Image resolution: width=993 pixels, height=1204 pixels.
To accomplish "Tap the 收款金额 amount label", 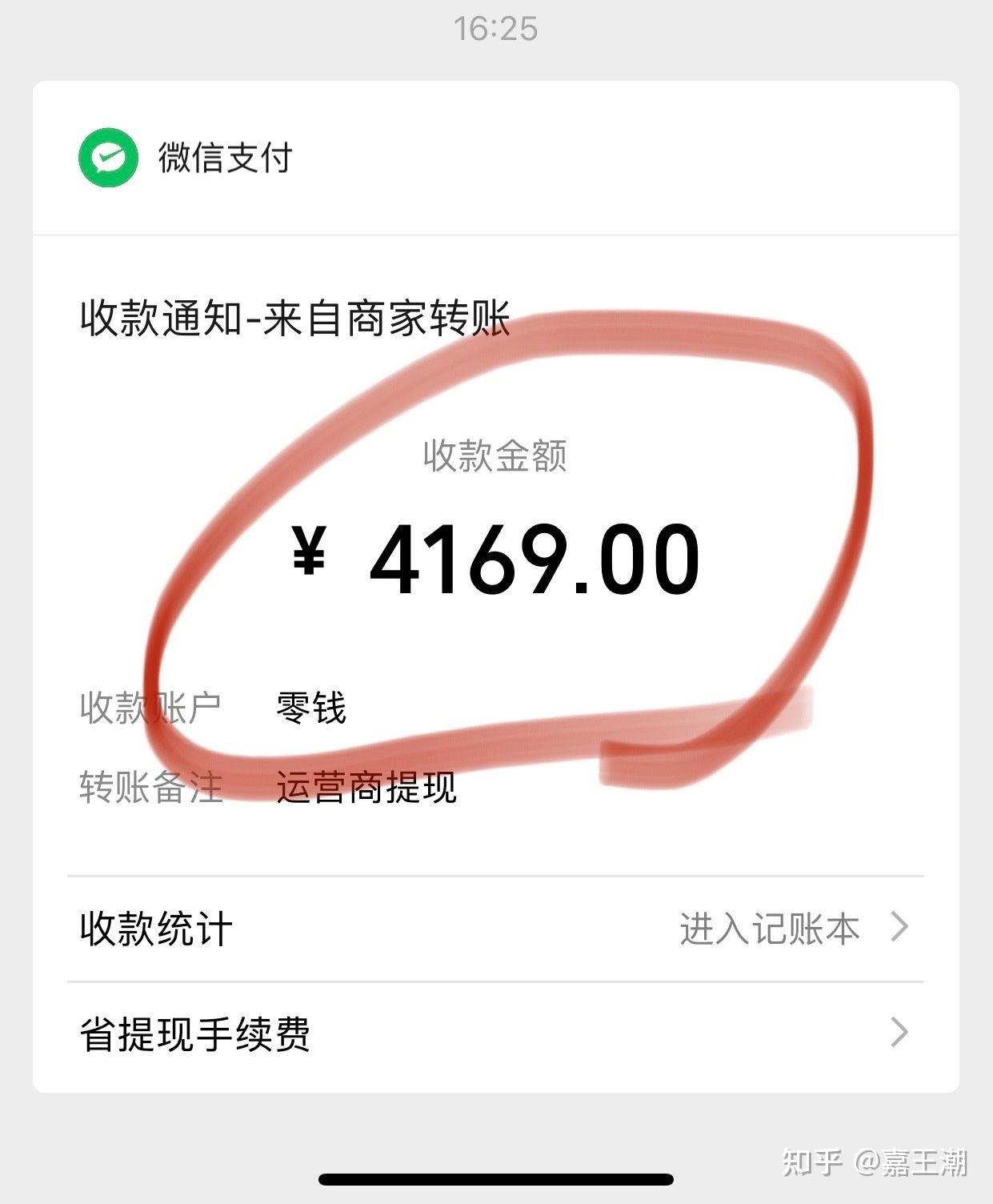I will (x=494, y=457).
